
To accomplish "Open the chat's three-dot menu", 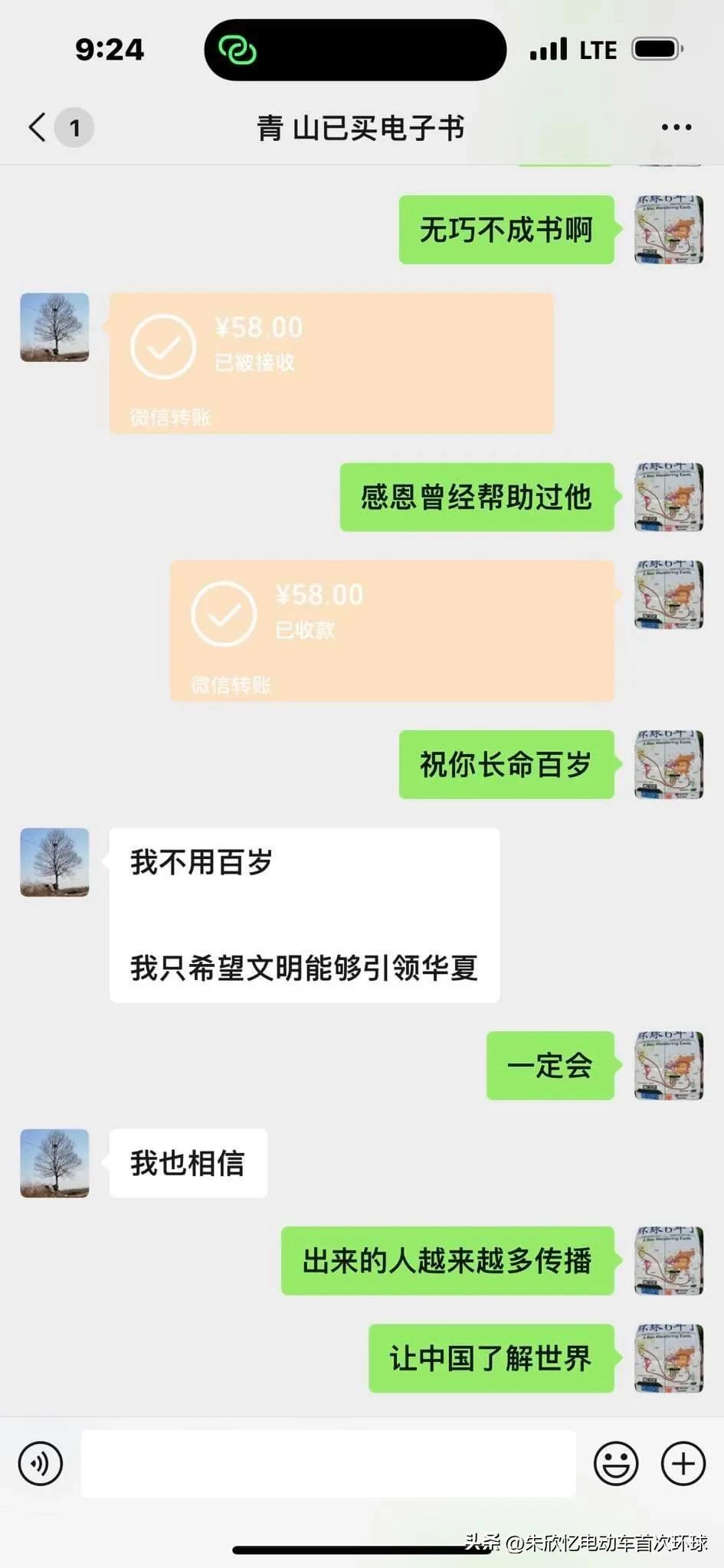I will pyautogui.click(x=676, y=128).
